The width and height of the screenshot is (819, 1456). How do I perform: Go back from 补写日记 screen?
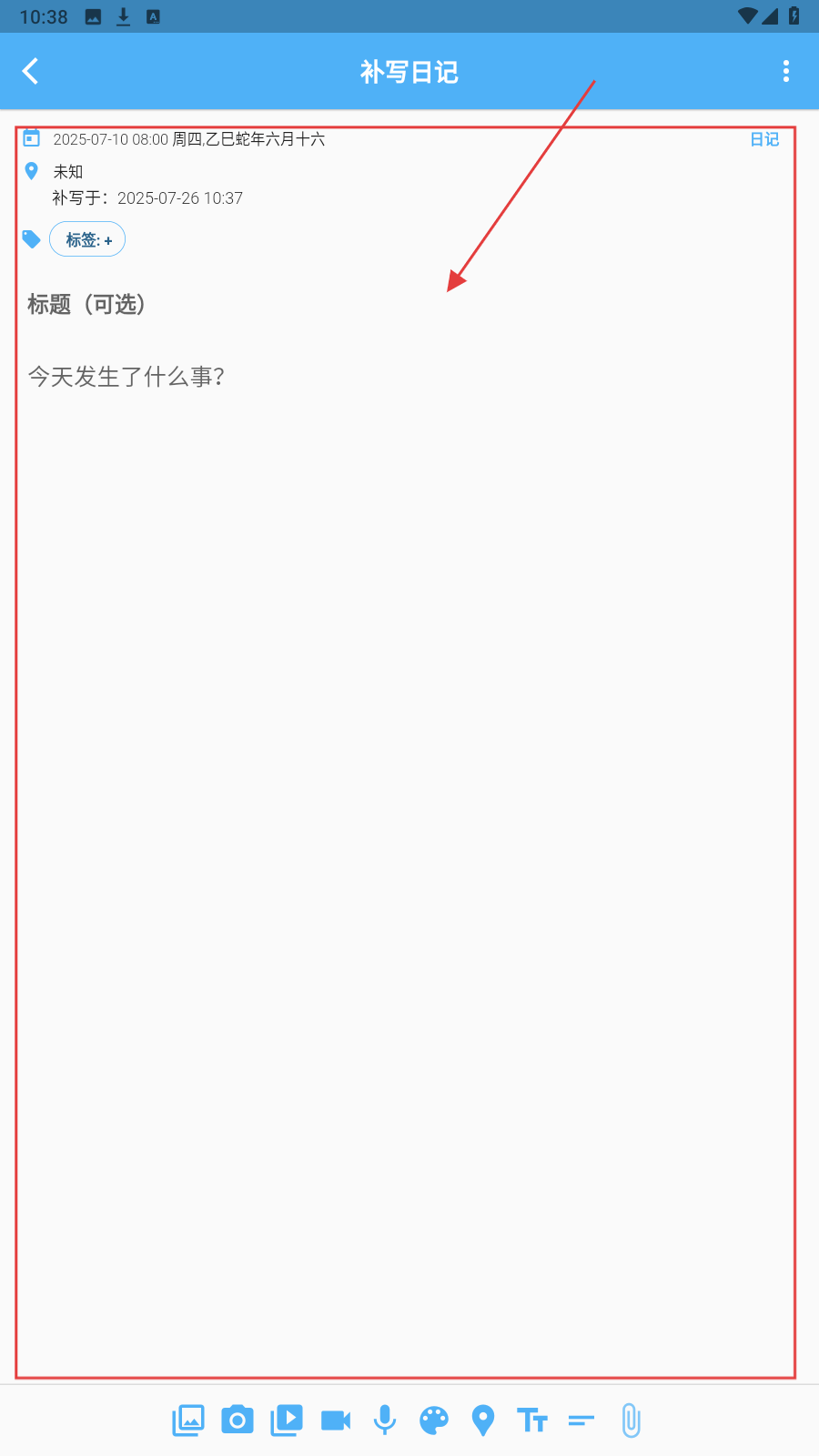pos(31,71)
